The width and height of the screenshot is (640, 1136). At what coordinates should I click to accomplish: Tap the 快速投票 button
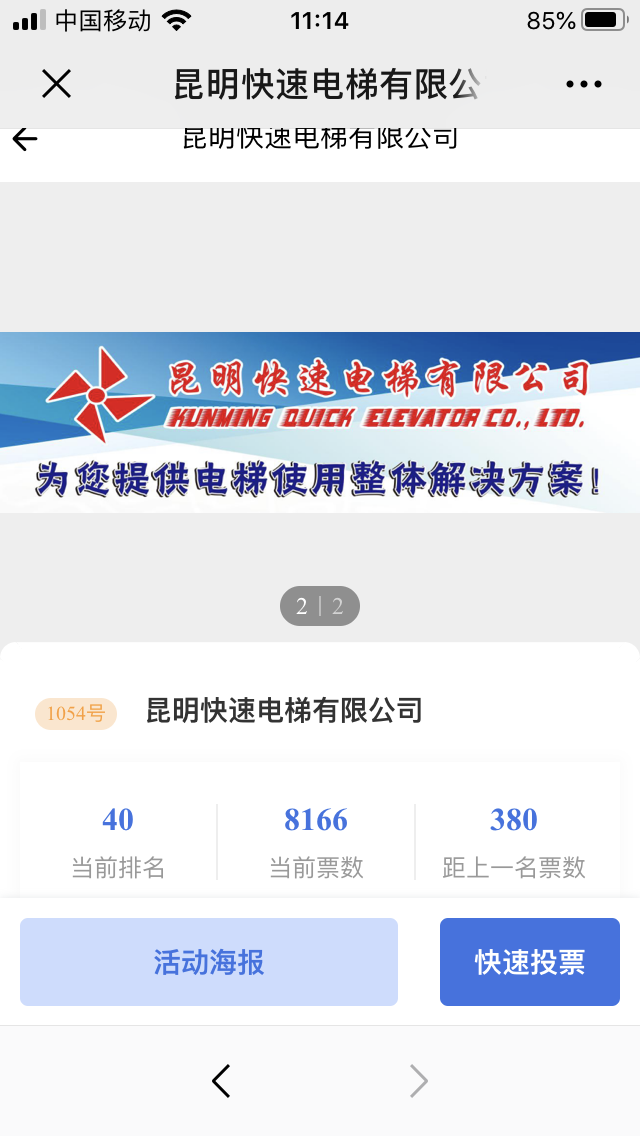[530, 962]
